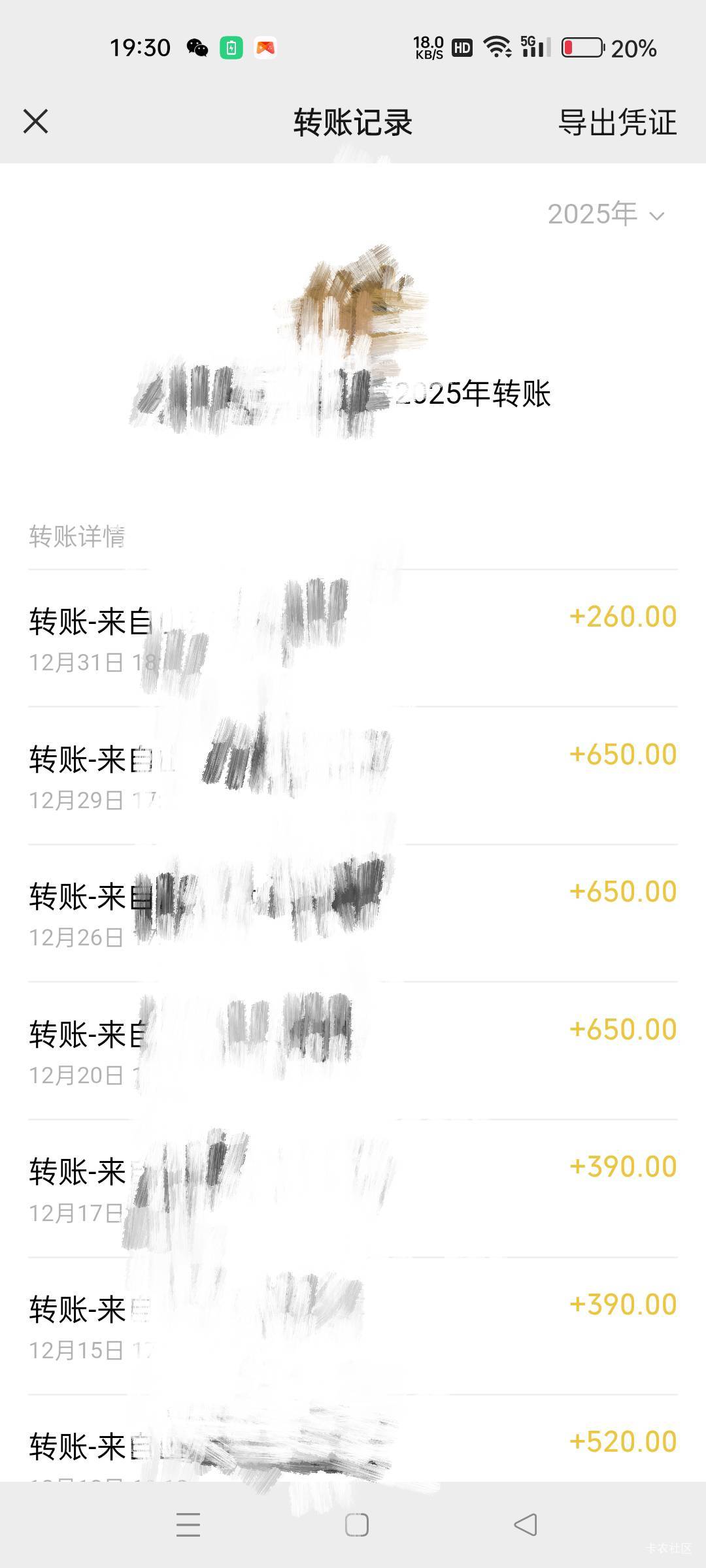Open the 12月26日 transfer record
Screen dimensions: 706x1568
click(x=353, y=913)
